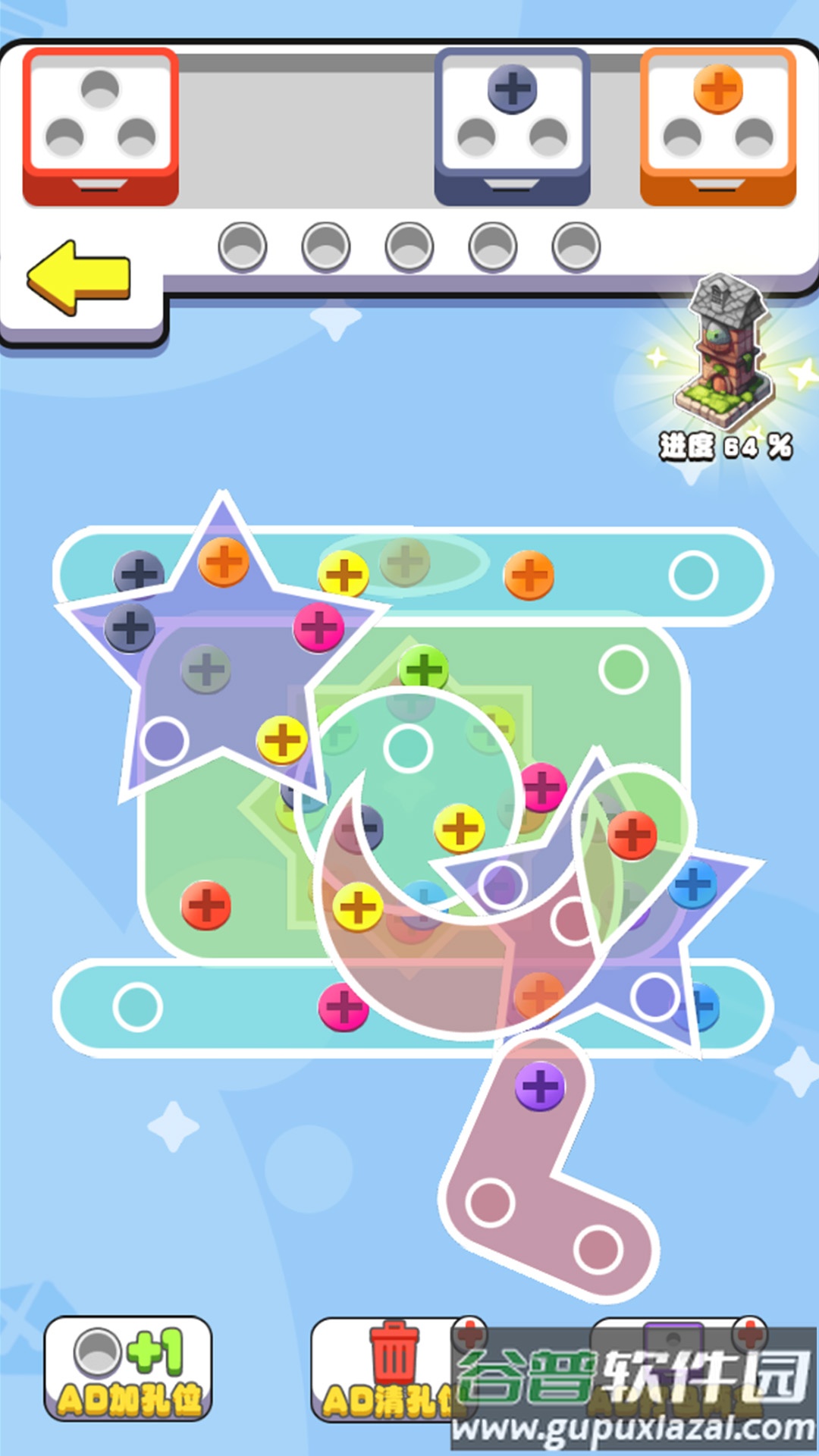
Task: Remove the purple screw on the pink L-shaped piece
Action: 540,1086
